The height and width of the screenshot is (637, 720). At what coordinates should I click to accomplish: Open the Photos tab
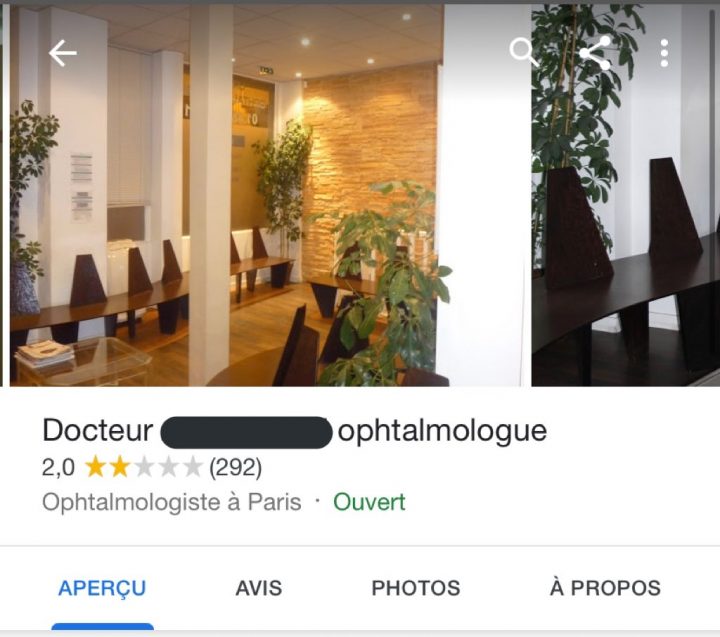[416, 588]
